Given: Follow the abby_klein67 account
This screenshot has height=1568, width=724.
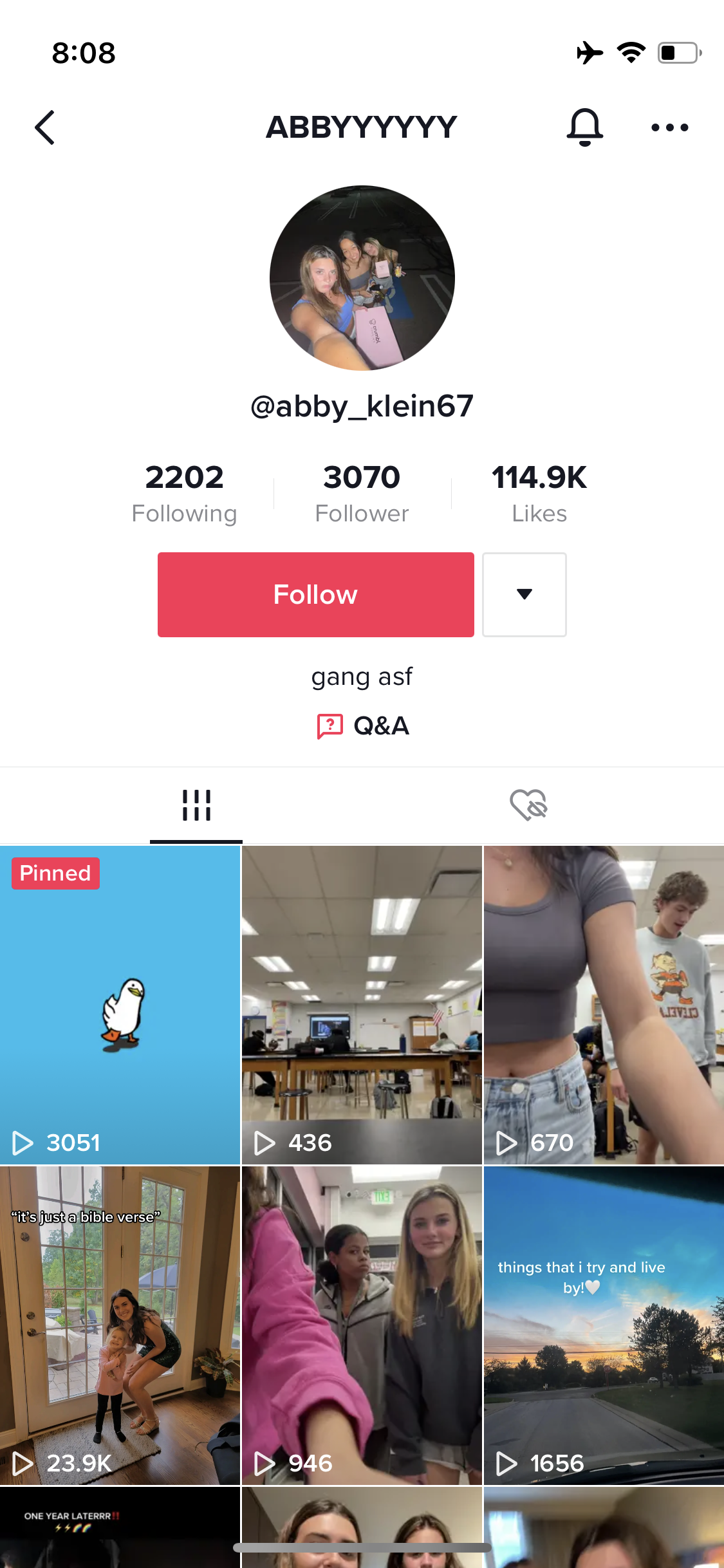Looking at the screenshot, I should (315, 594).
